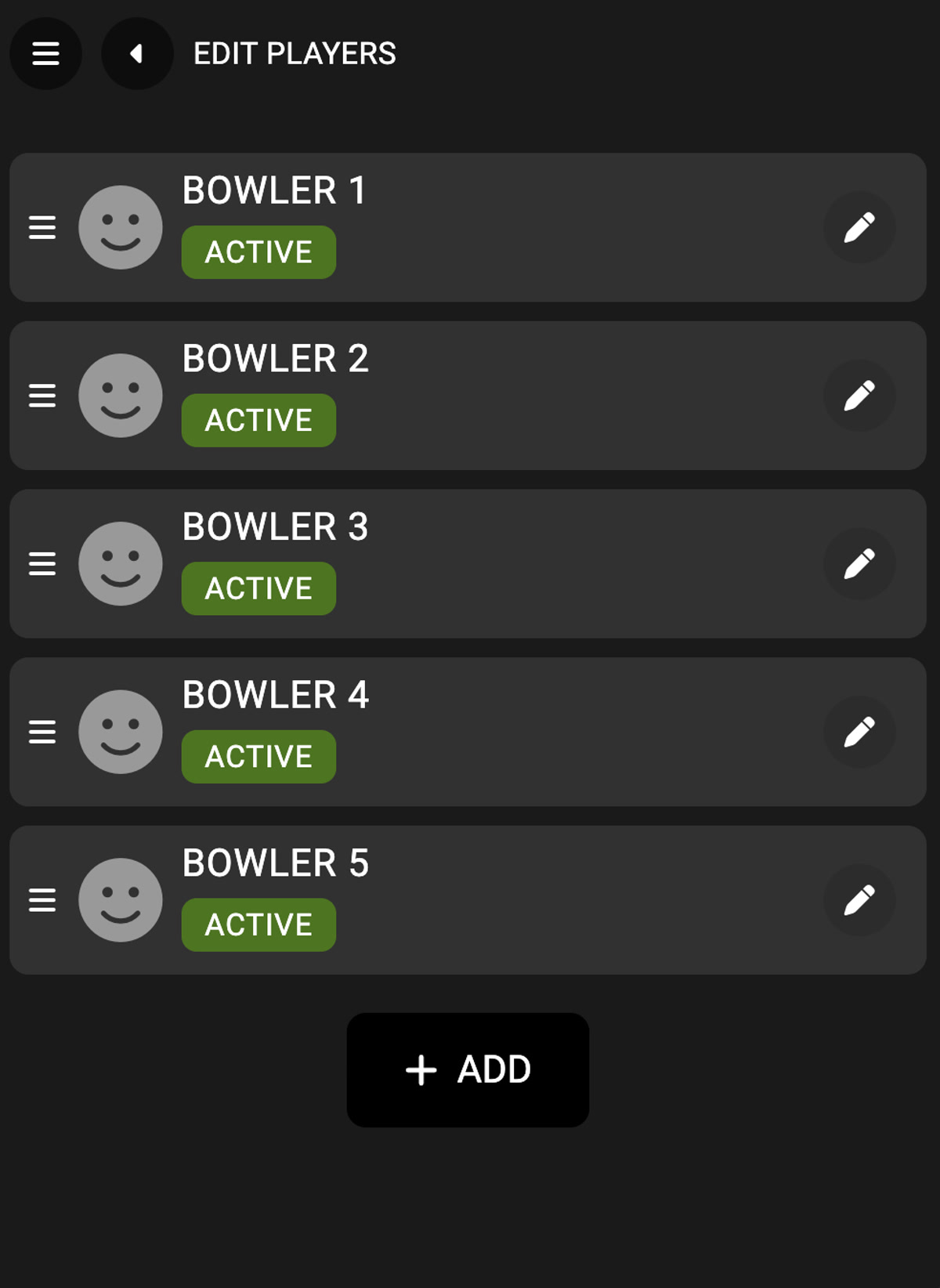
Task: Toggle Bowler 2 Active status
Action: tap(258, 421)
